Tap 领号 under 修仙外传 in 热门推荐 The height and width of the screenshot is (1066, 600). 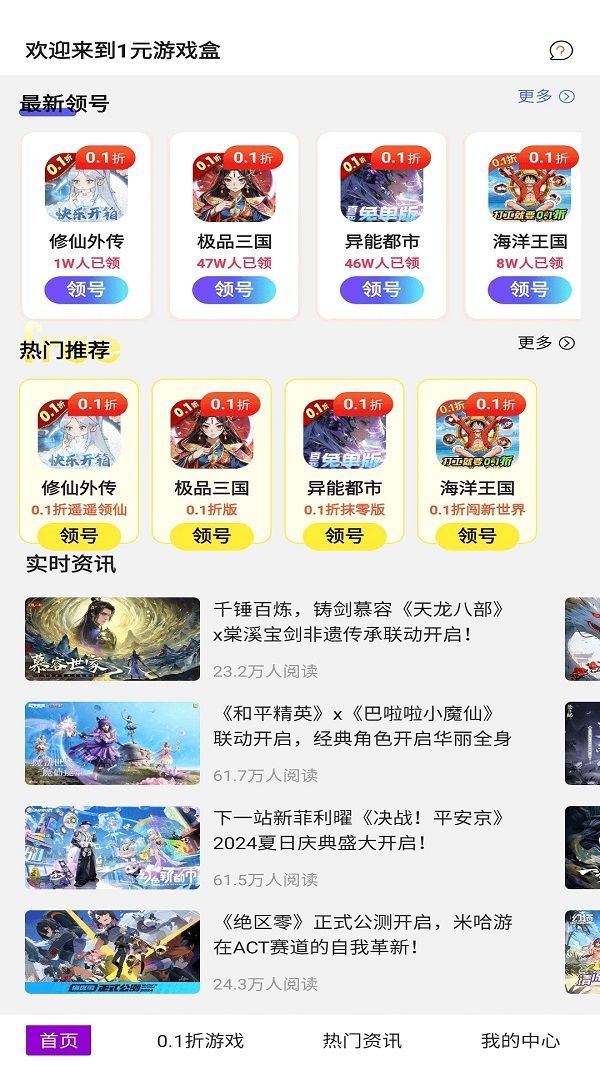[79, 536]
